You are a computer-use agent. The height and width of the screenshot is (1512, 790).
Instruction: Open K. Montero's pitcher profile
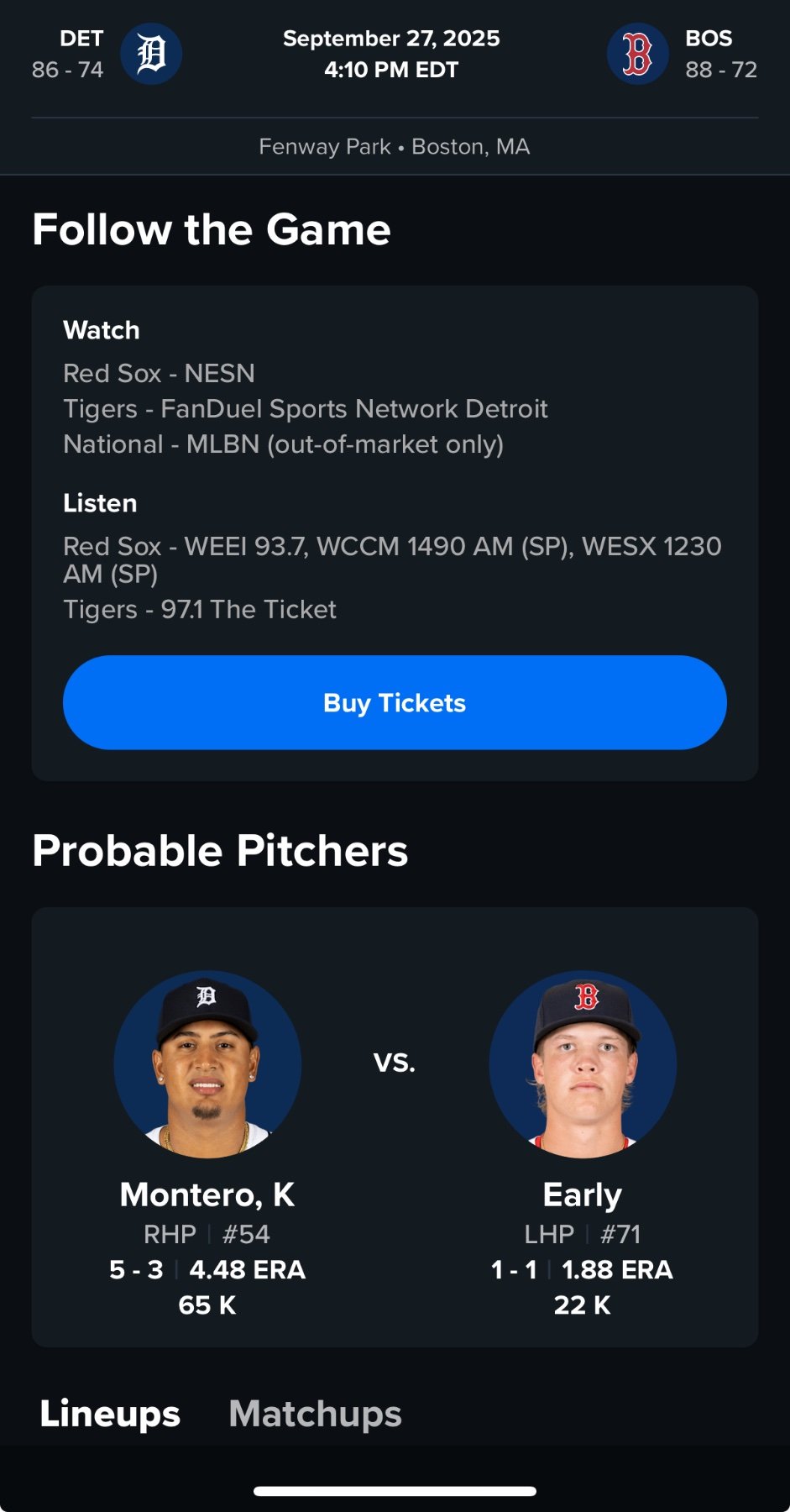tap(207, 1065)
